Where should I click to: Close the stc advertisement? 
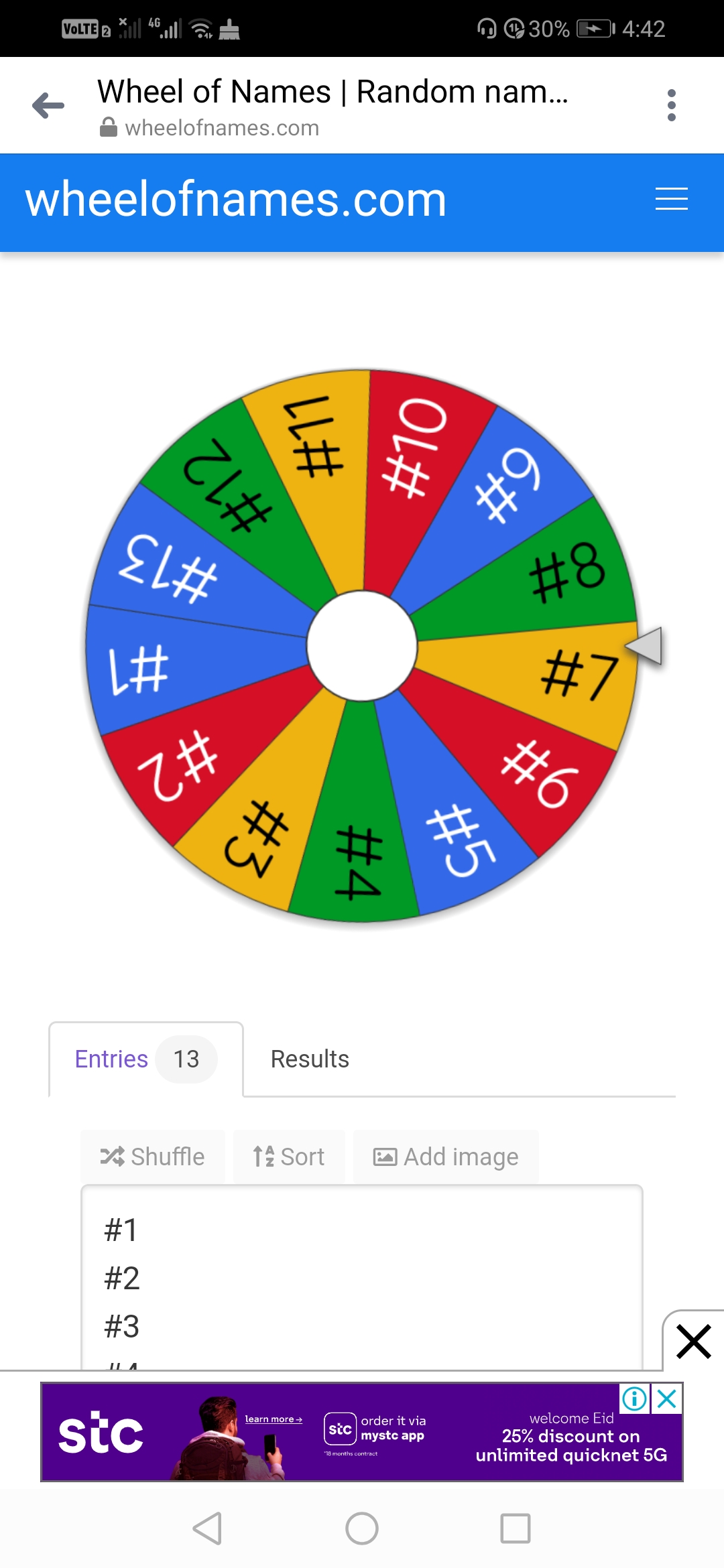(x=667, y=1398)
